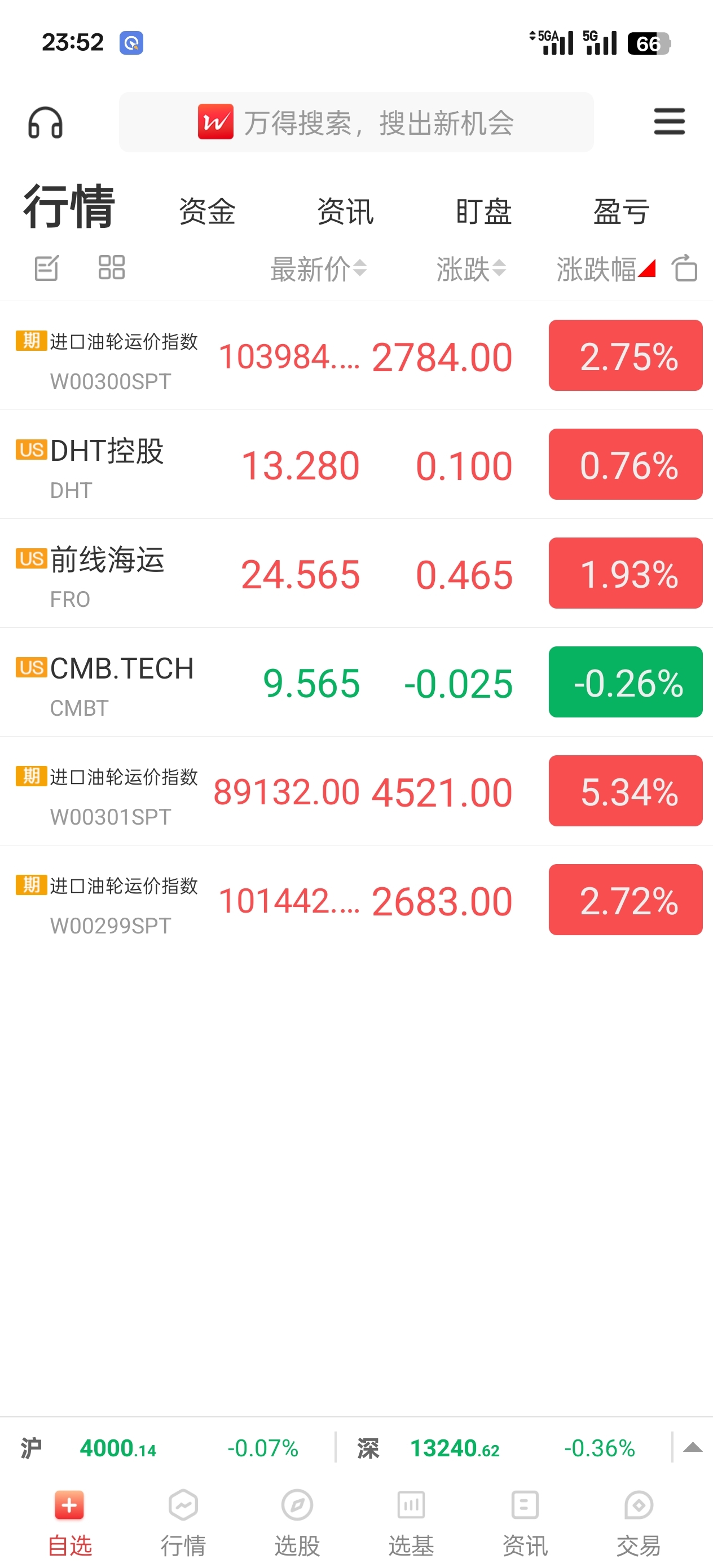Sort list by 涨跌幅

(605, 268)
